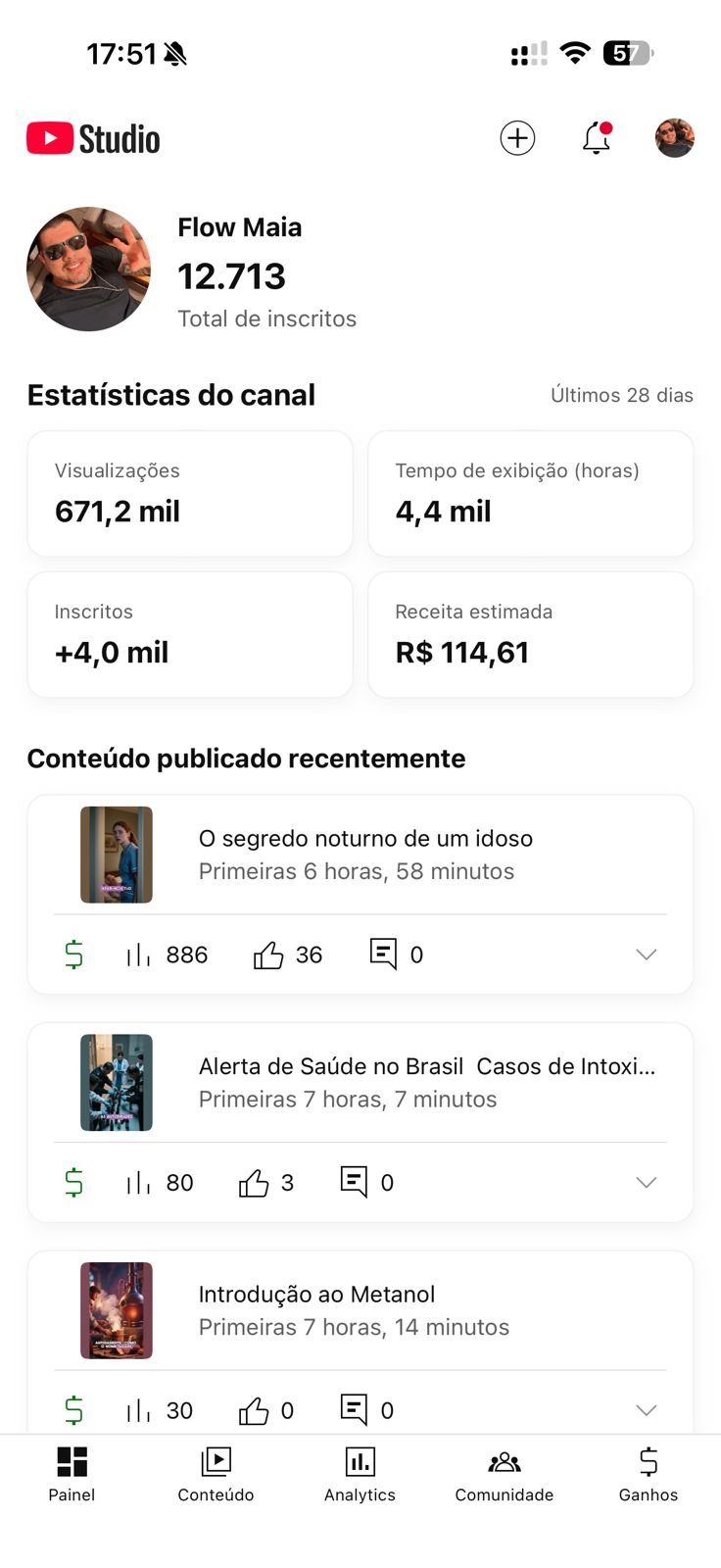Switch to the Painel tab
The image size is (721, 1568).
(x=72, y=1473)
